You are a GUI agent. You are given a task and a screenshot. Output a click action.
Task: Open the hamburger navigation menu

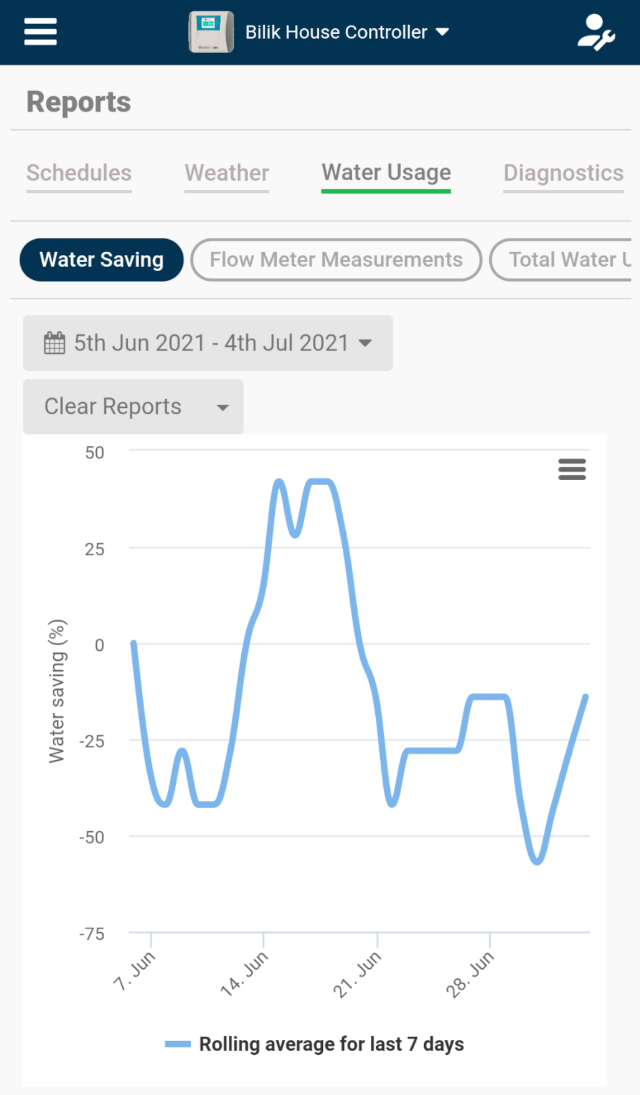click(x=41, y=31)
